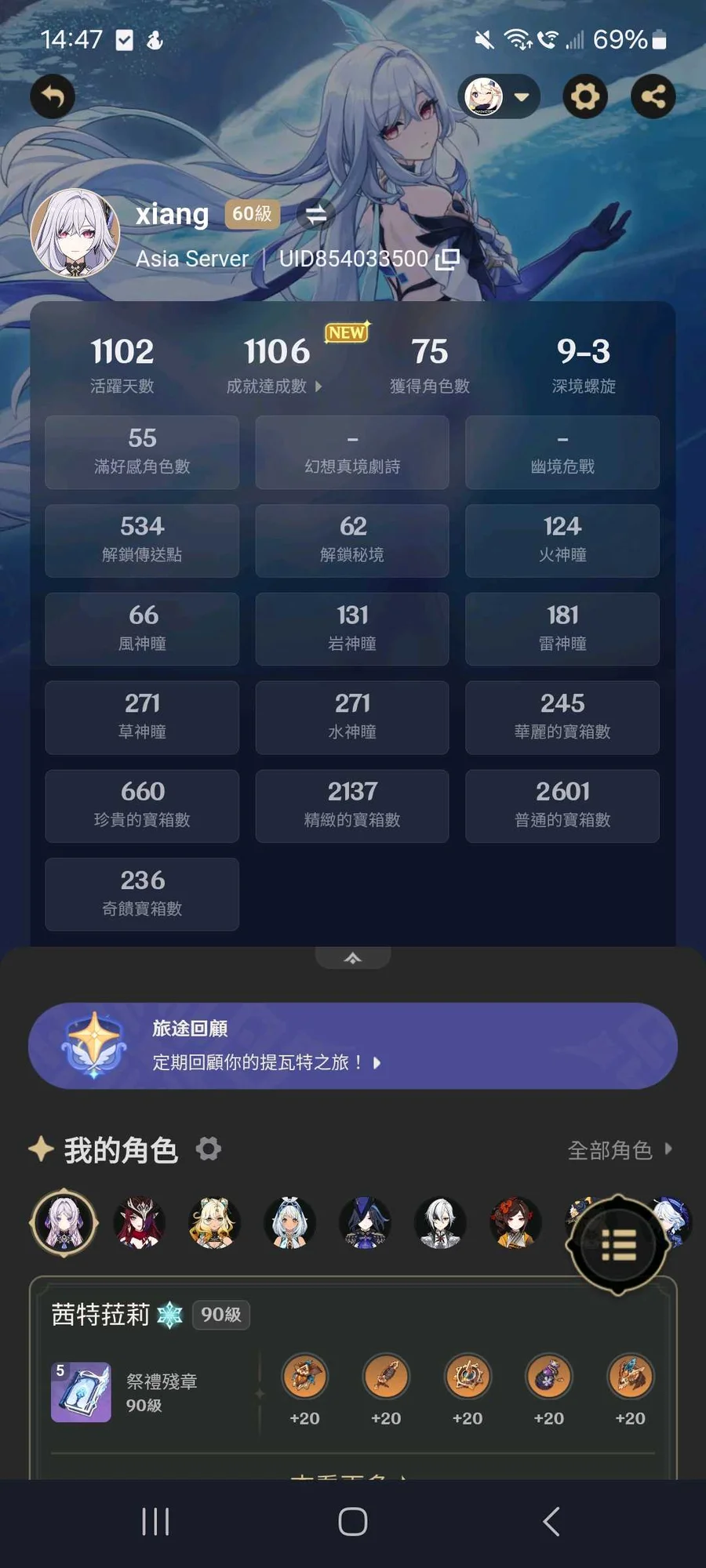This screenshot has width=706, height=1568.
Task: Select the red-haired second character avatar
Action: pyautogui.click(x=139, y=1222)
